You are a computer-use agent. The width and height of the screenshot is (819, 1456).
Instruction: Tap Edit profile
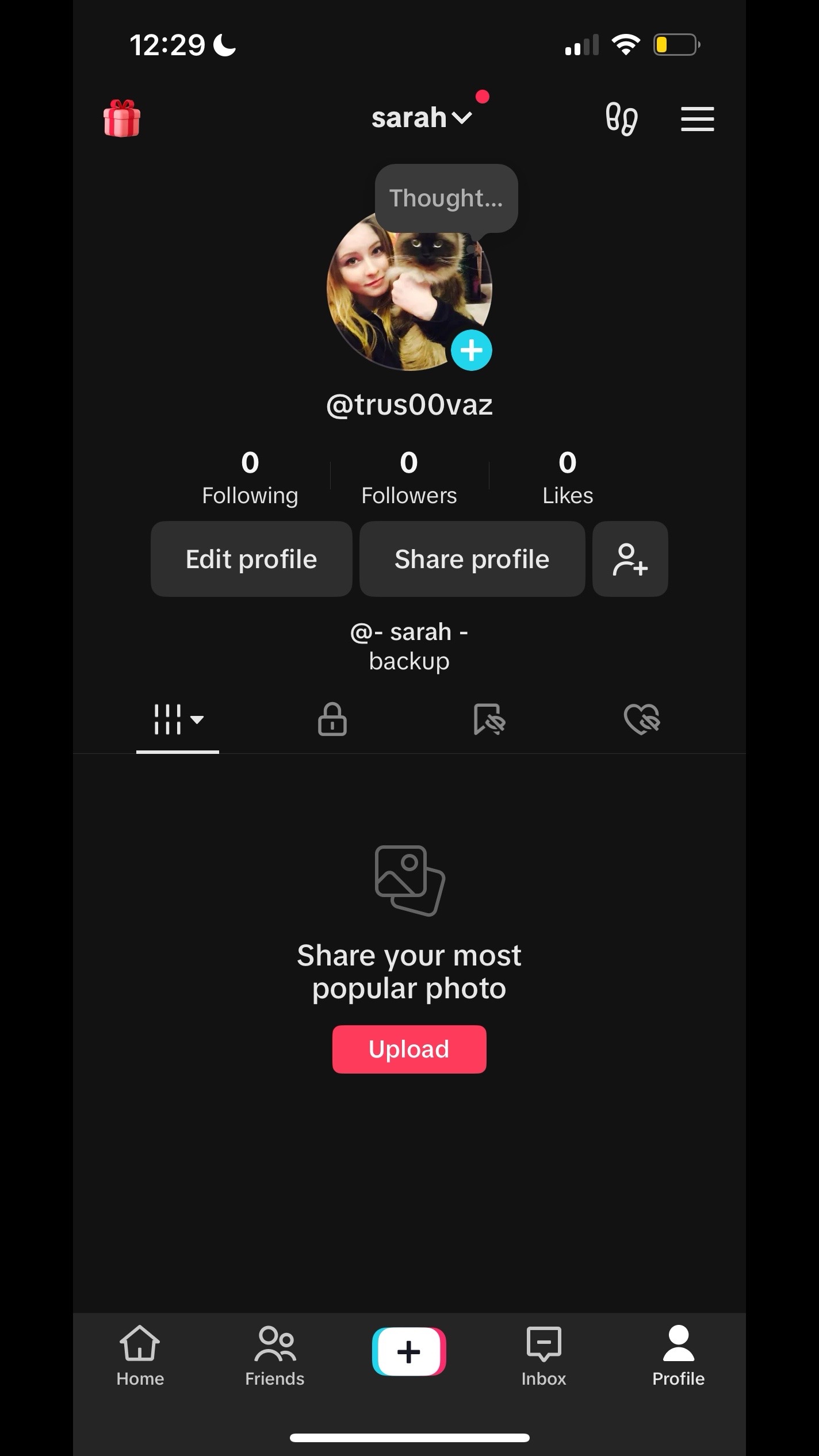pos(251,559)
